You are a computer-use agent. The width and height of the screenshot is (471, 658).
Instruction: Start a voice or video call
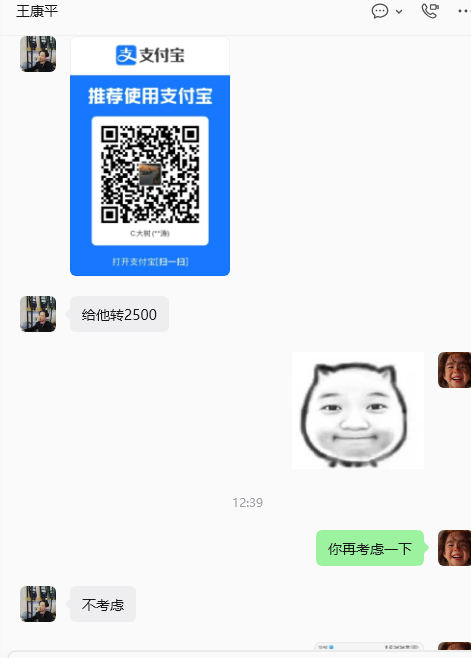click(x=430, y=11)
